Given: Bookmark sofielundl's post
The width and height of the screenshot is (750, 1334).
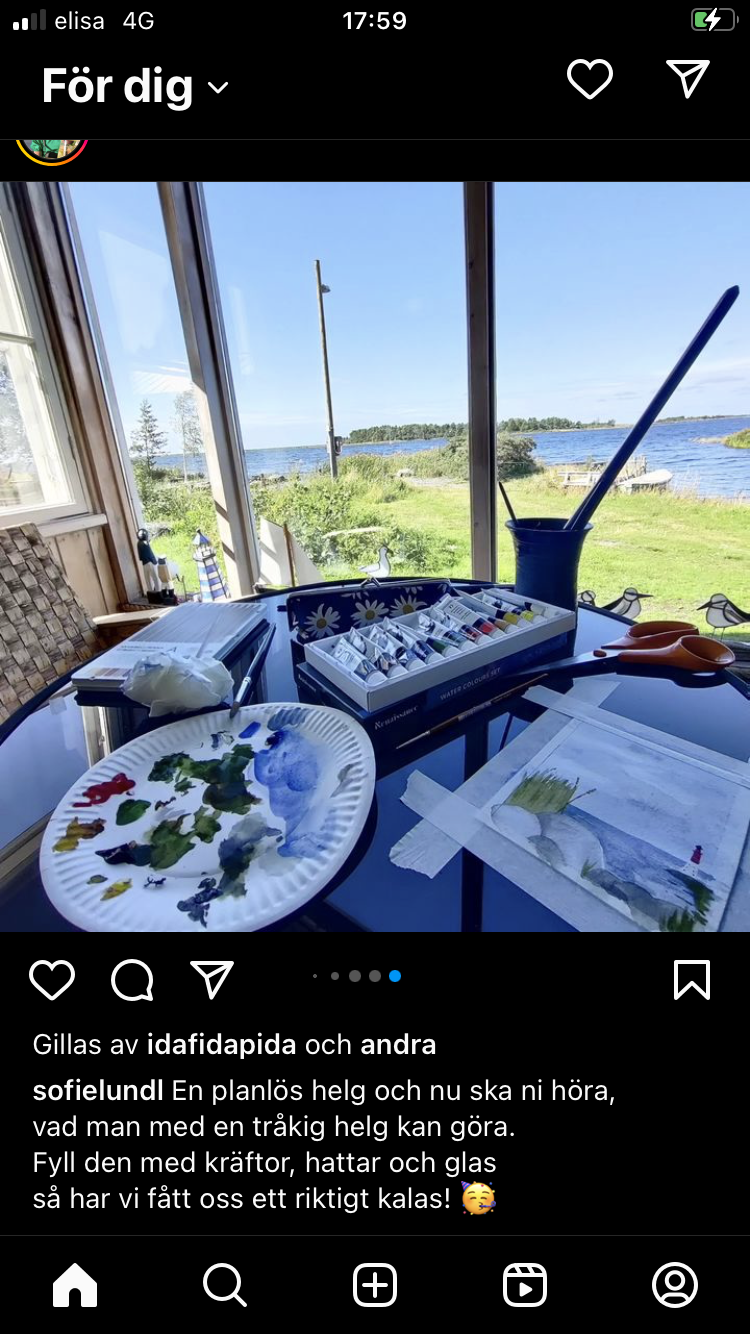Looking at the screenshot, I should (692, 980).
